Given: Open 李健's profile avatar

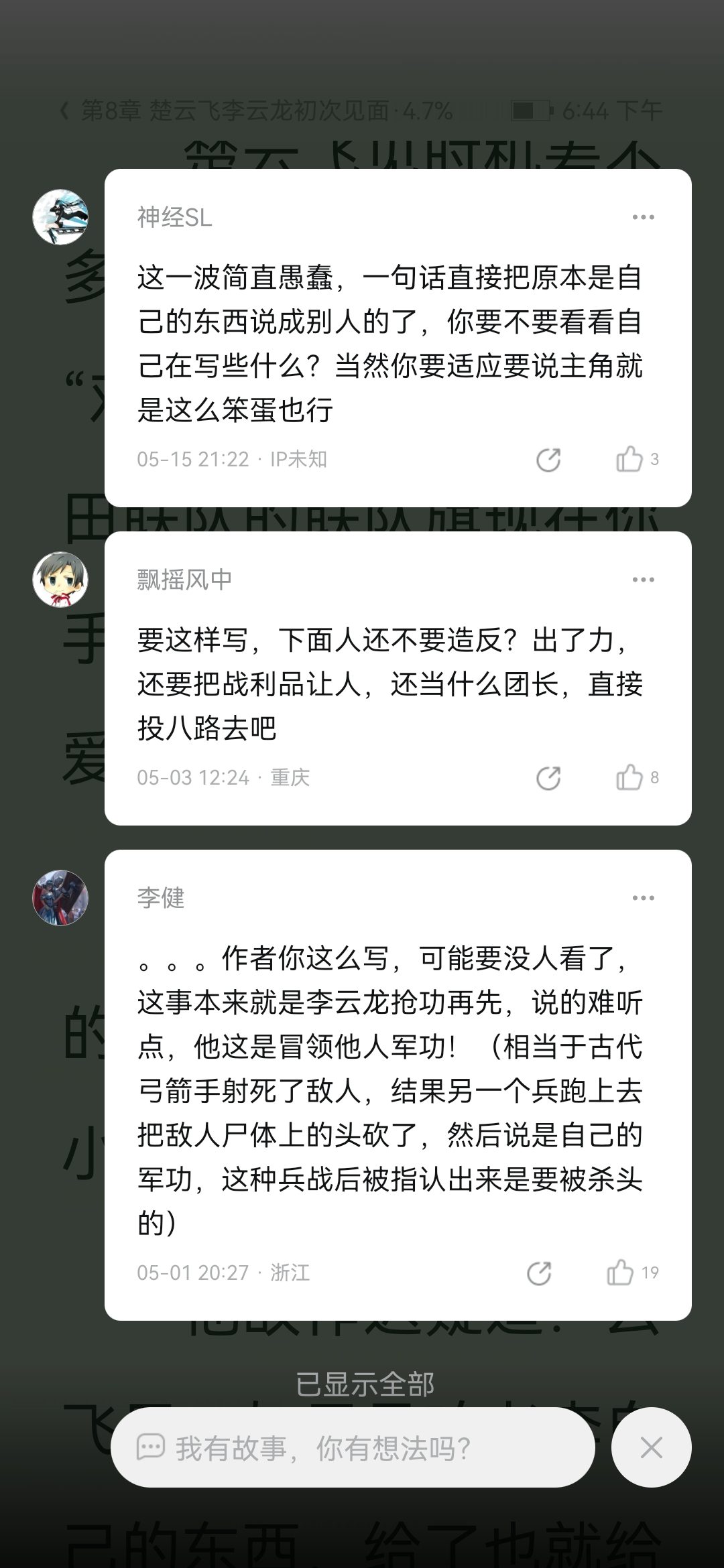Looking at the screenshot, I should (60, 898).
